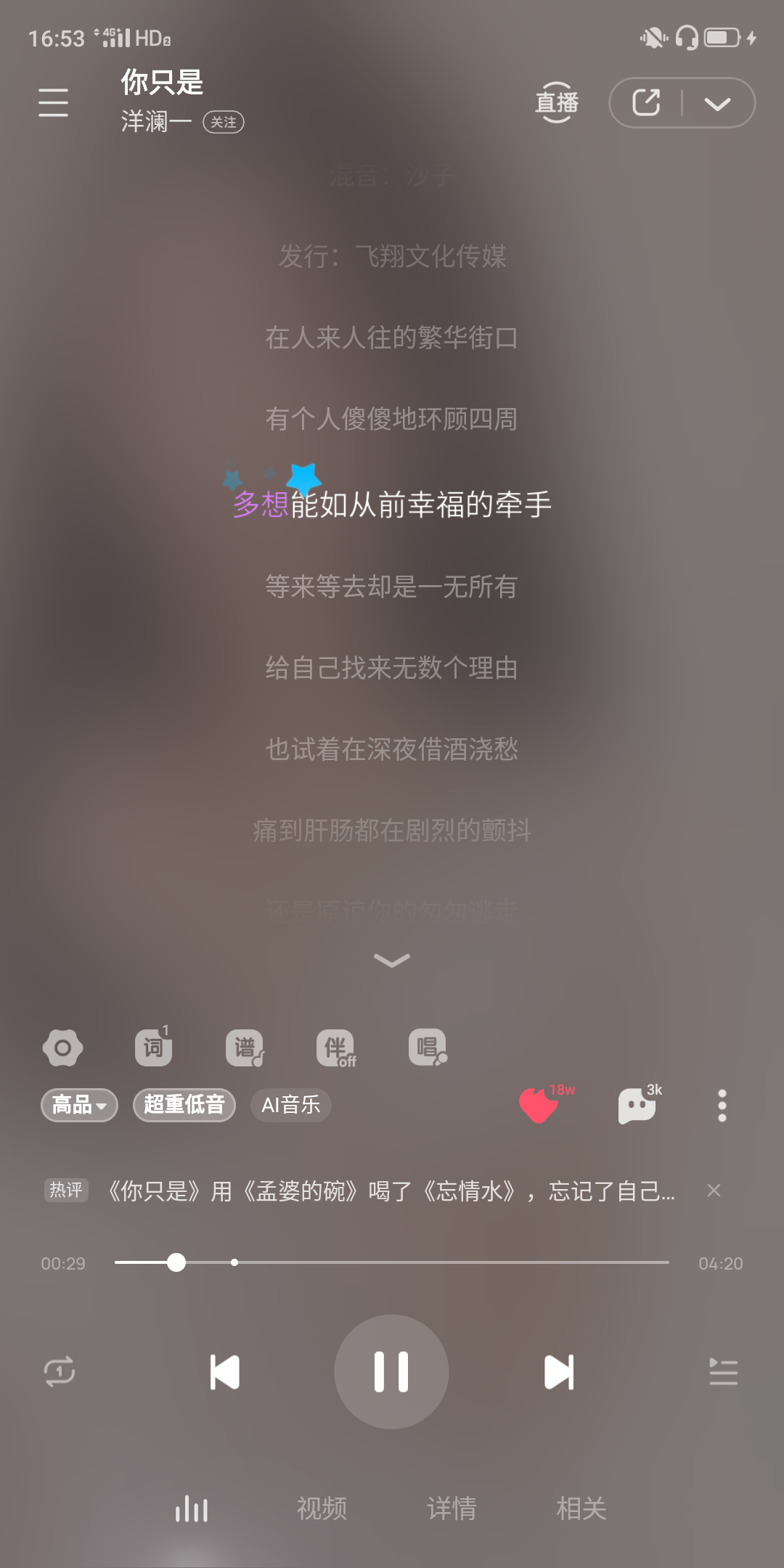Open the 直播 live stream icon
This screenshot has width=784, height=1568.
557,102
